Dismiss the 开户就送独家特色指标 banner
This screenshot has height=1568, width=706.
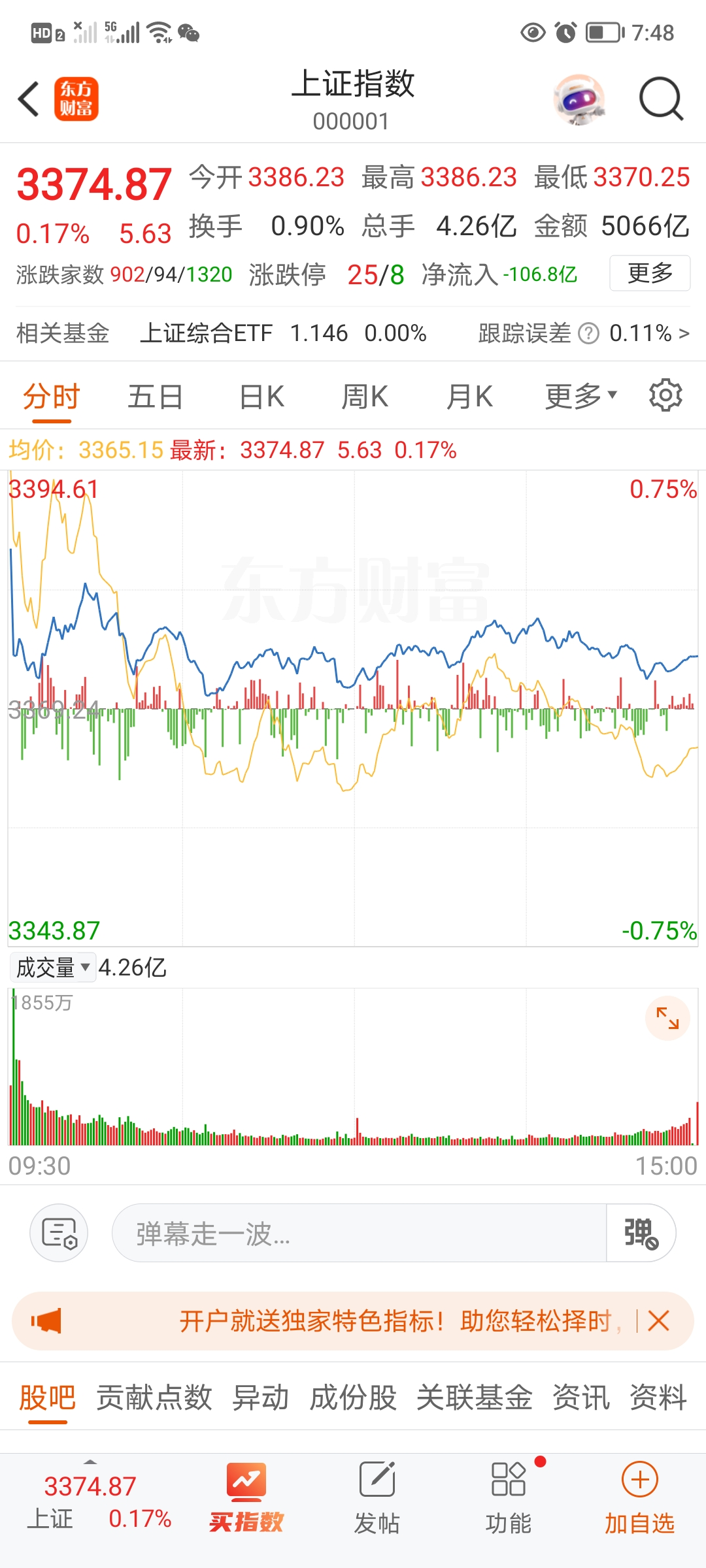(x=658, y=1321)
